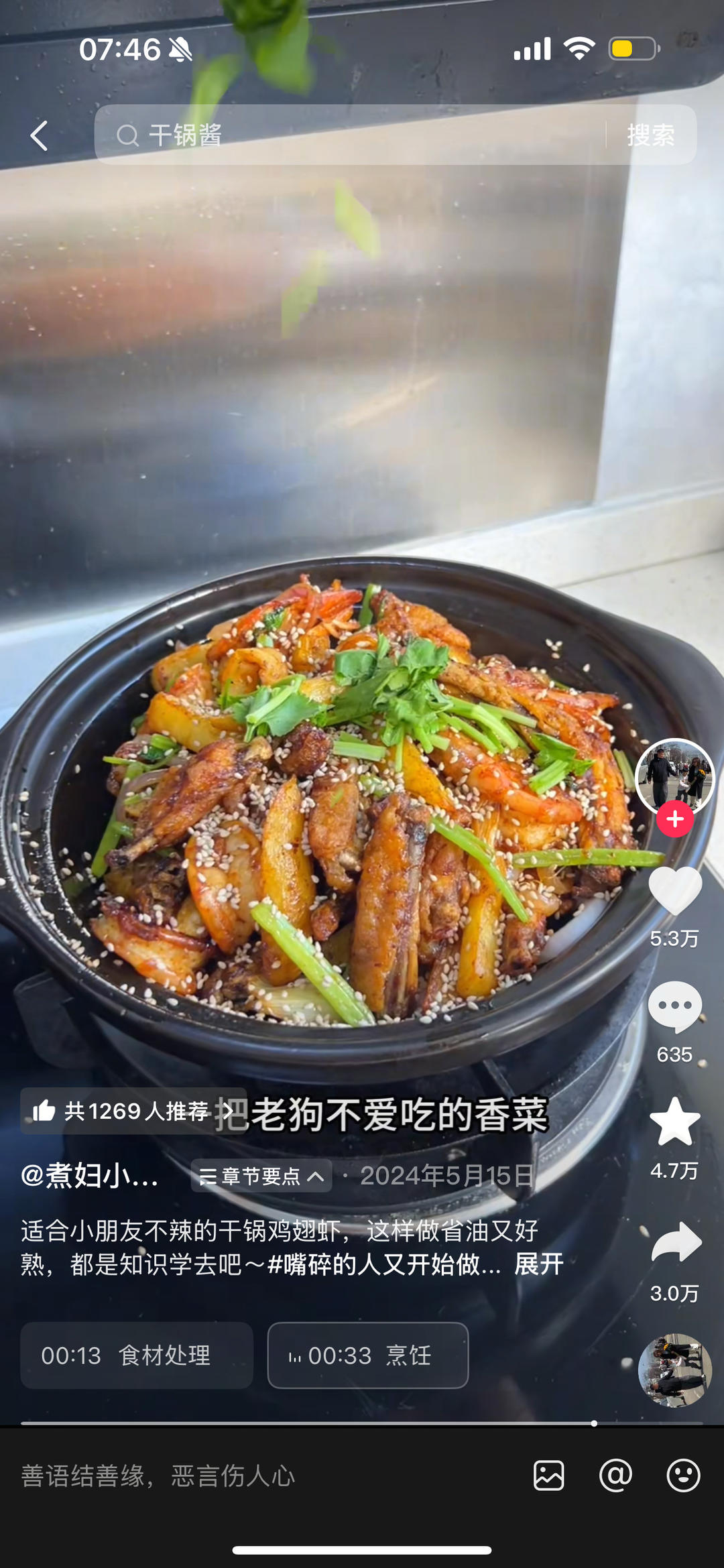Jump to the 00:33 烹饪 chapter

(x=367, y=1355)
